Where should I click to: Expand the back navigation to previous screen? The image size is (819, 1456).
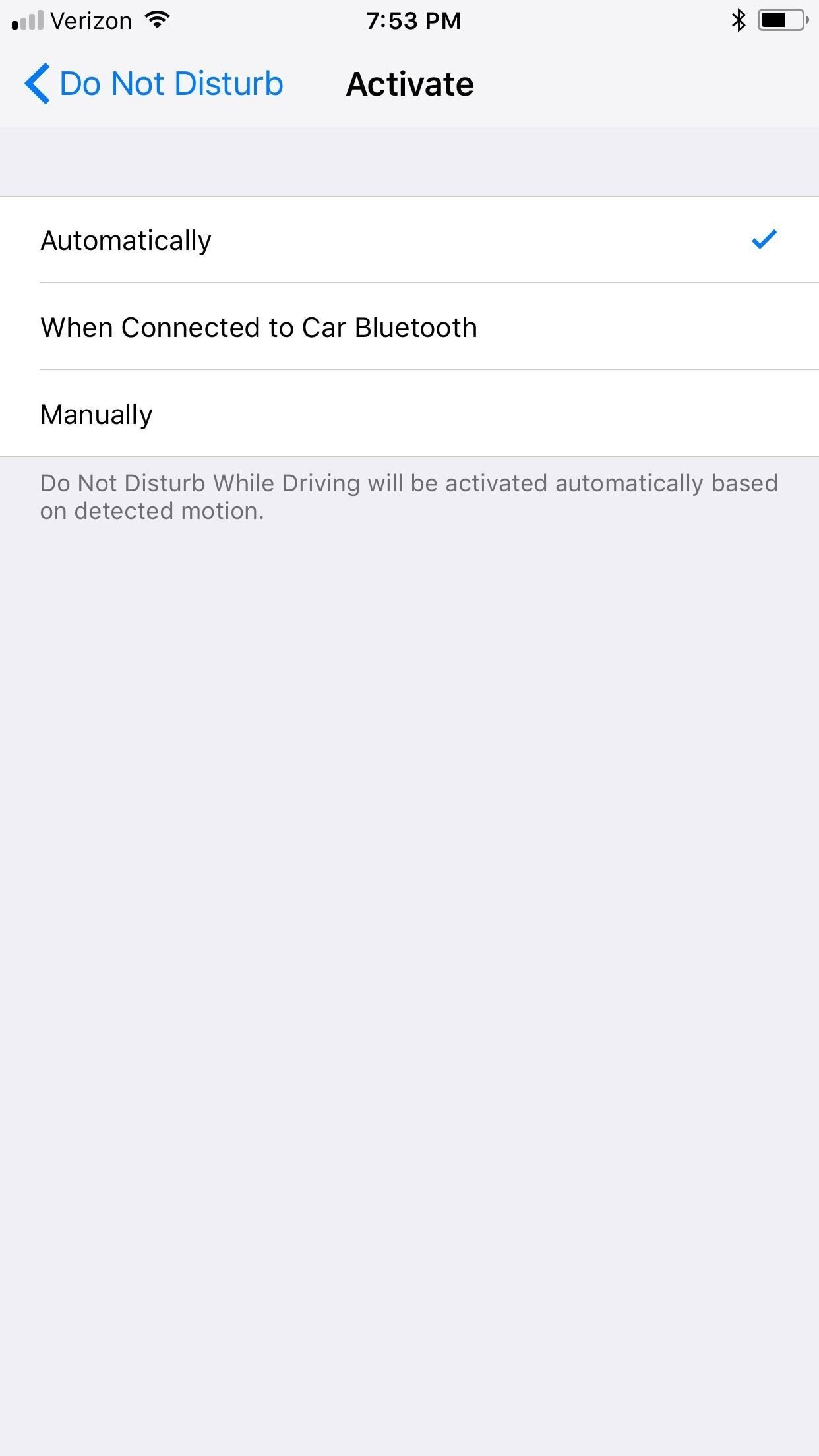[x=38, y=84]
